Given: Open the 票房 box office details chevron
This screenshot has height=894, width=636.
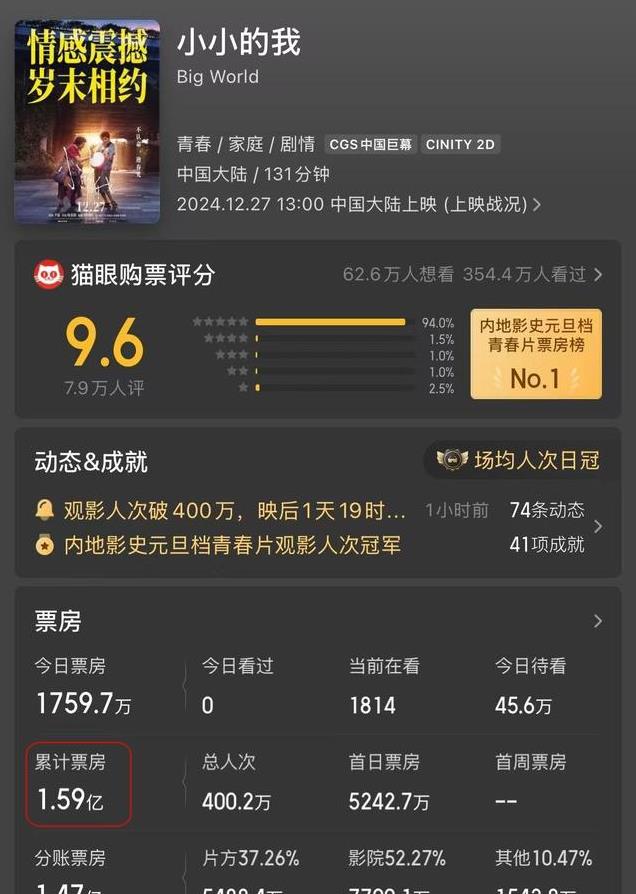Looking at the screenshot, I should (x=598, y=621).
